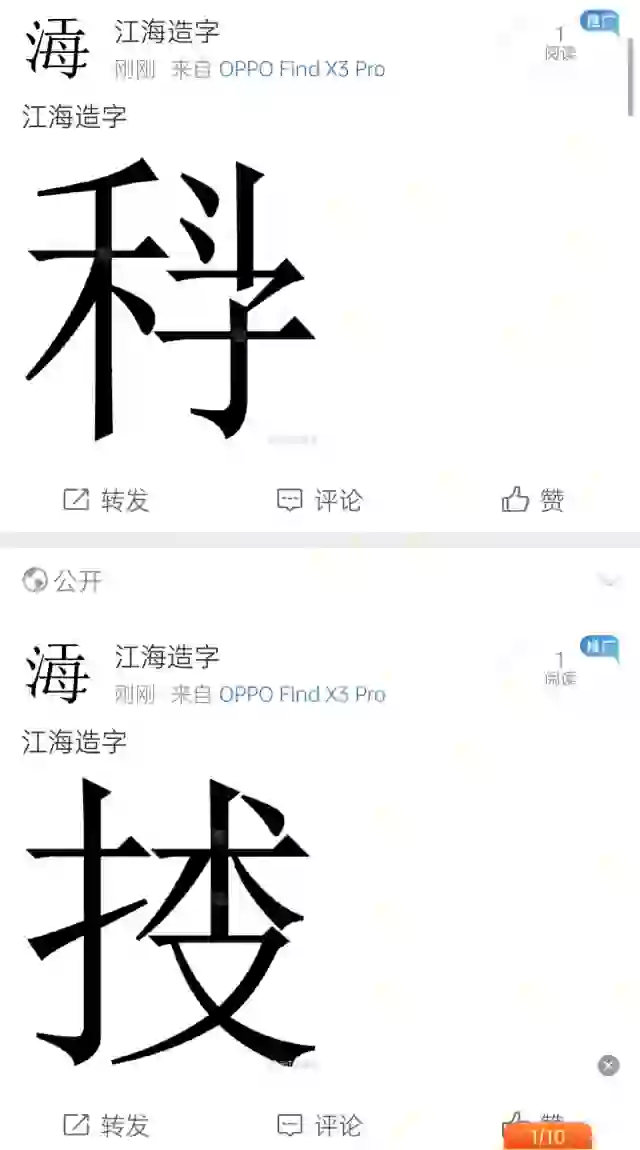The image size is (640, 1150).
Task: Tap the 推广 badge on the 科 post
Action: click(600, 21)
